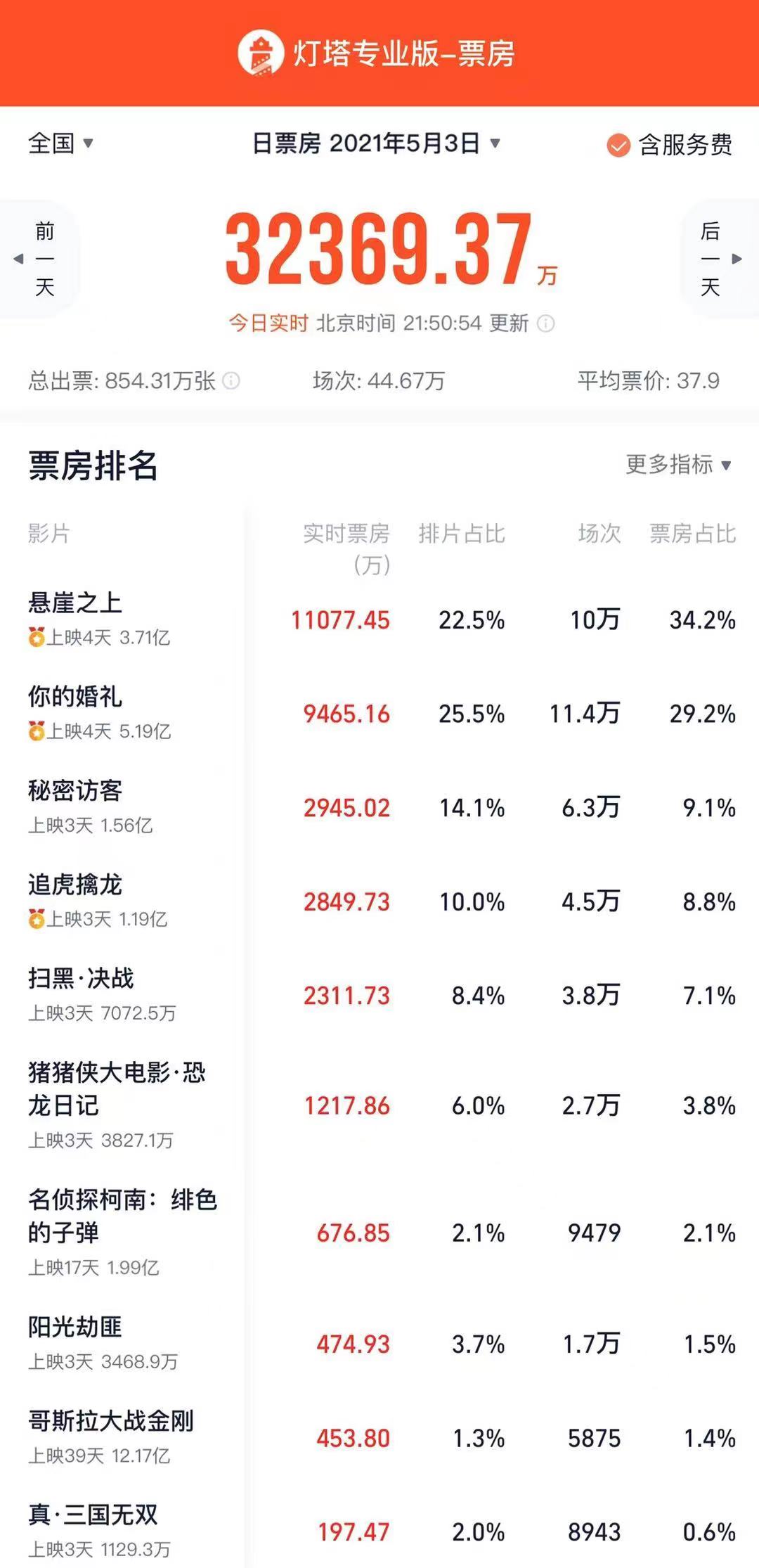Expand the 更多指标 dropdown
Image resolution: width=759 pixels, height=1568 pixels.
click(x=679, y=465)
